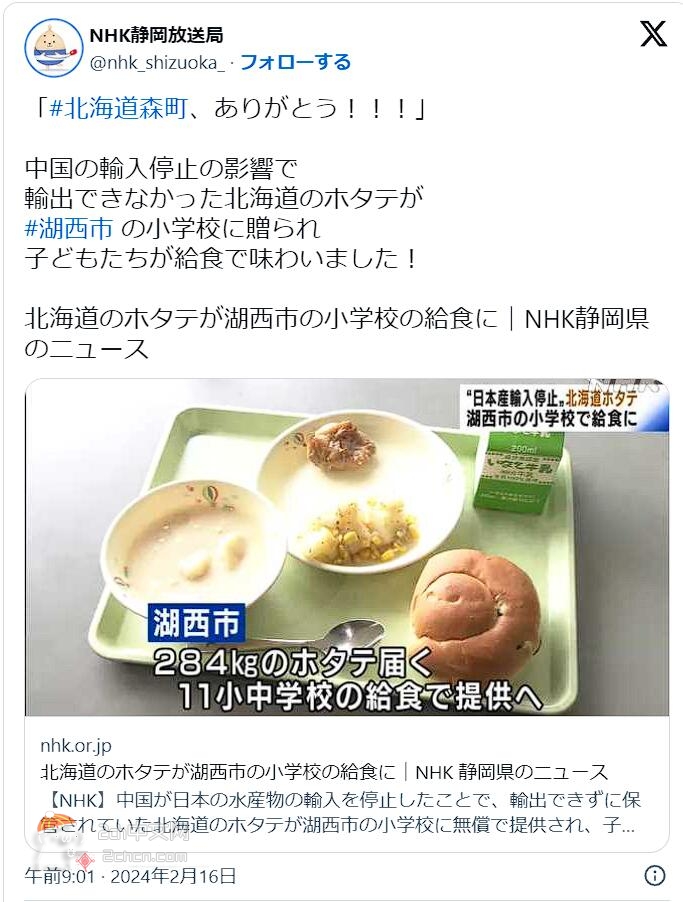Screen dimensions: 683x902
Task: Open the tweet info icon
Action: (654, 876)
